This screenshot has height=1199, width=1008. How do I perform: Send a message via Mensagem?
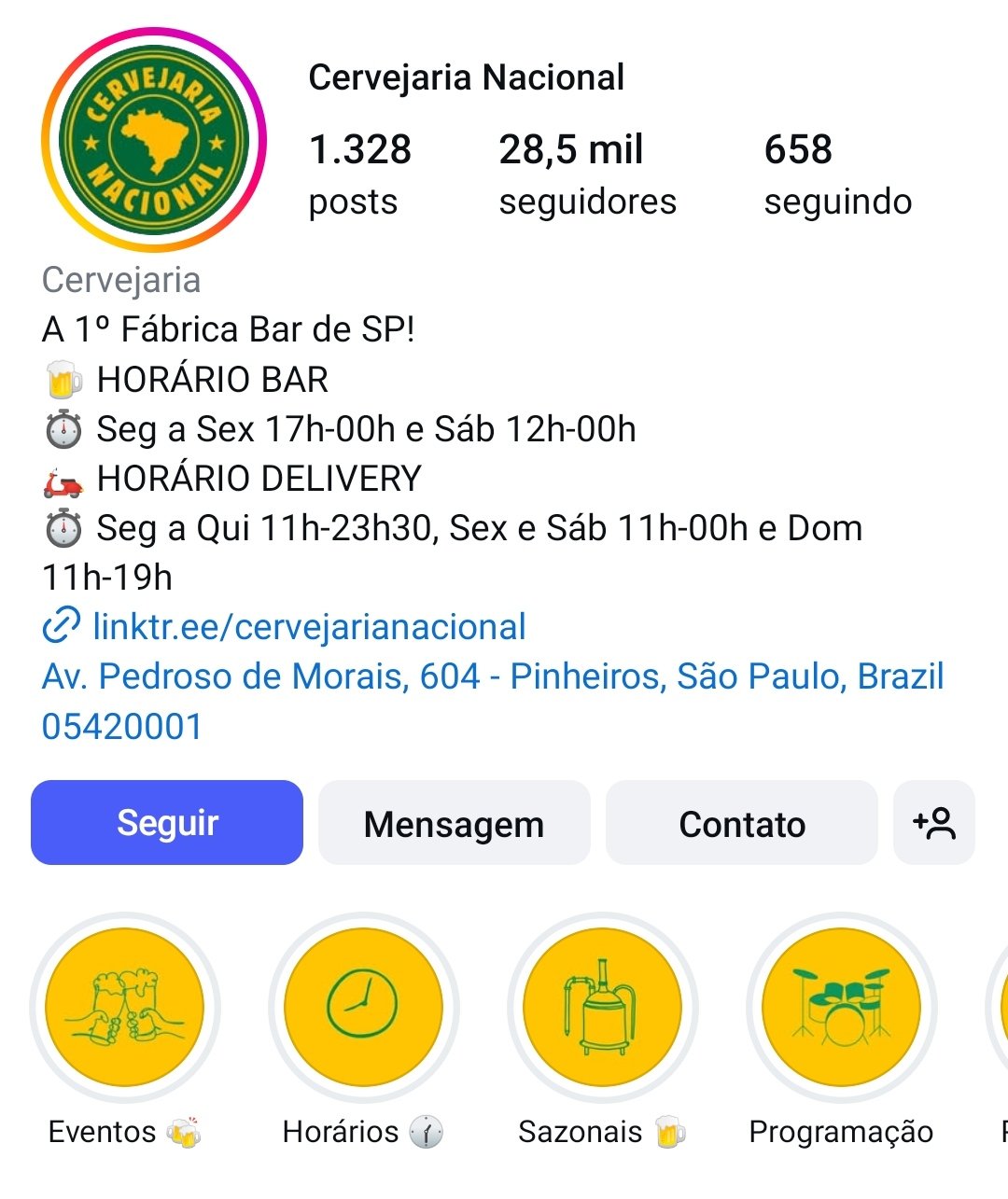pyautogui.click(x=454, y=823)
